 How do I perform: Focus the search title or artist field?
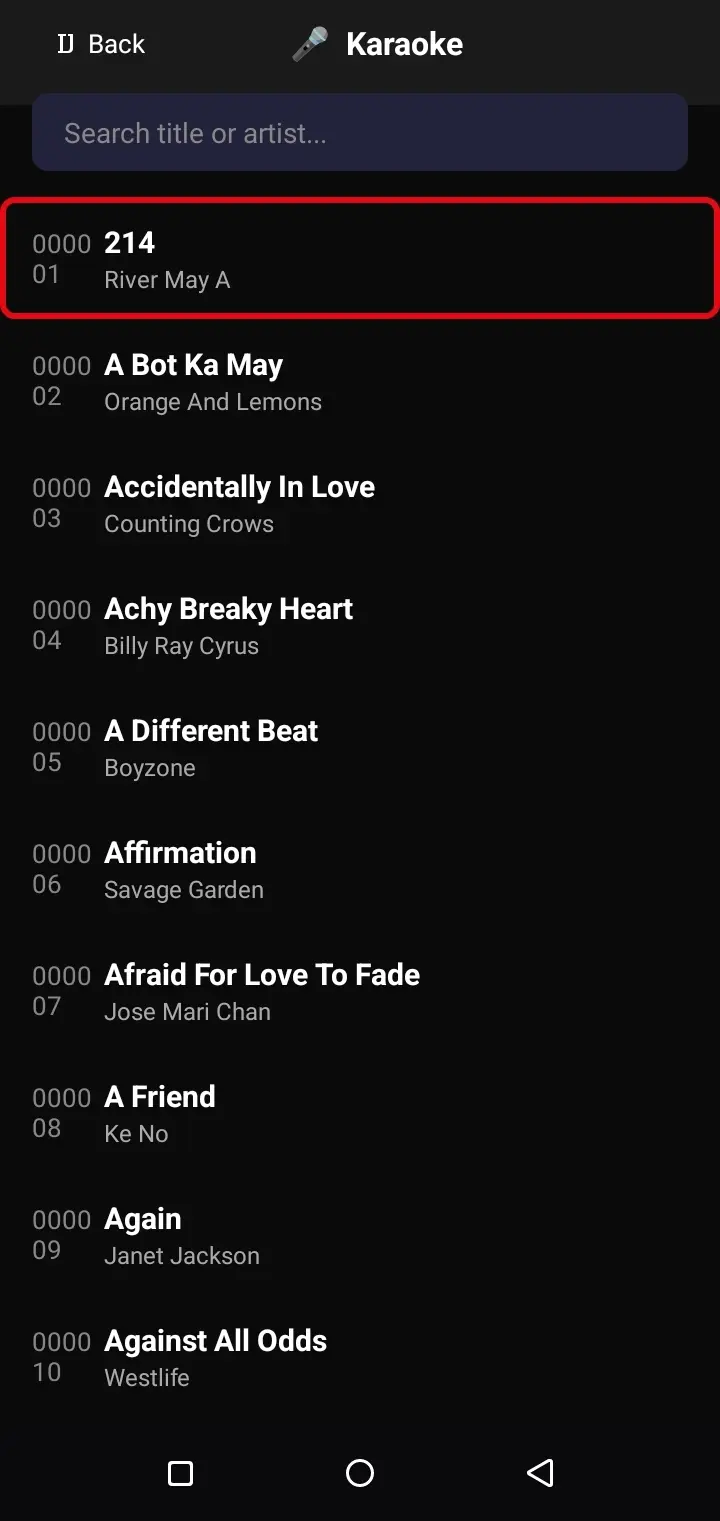pyautogui.click(x=360, y=133)
